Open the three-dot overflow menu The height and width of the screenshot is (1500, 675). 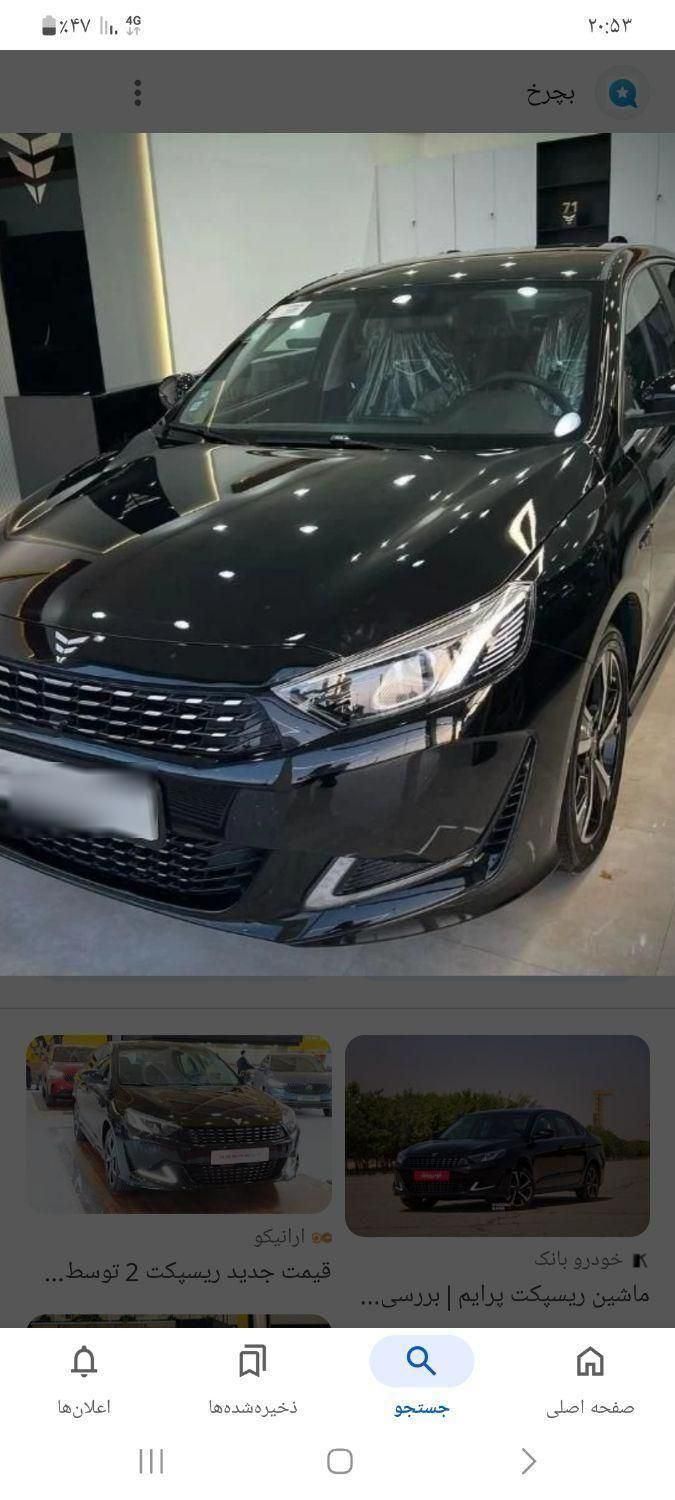[138, 93]
